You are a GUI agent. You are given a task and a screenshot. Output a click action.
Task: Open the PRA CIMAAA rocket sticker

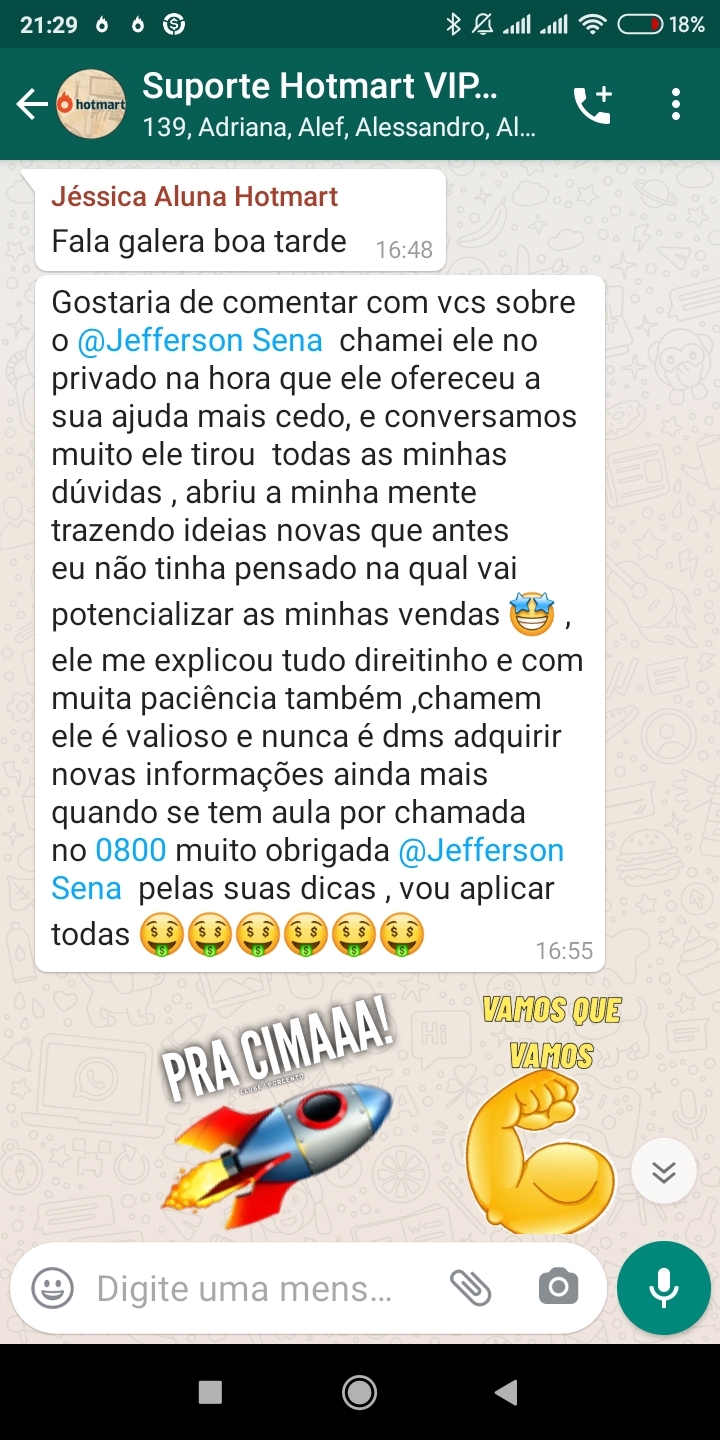point(280,1120)
